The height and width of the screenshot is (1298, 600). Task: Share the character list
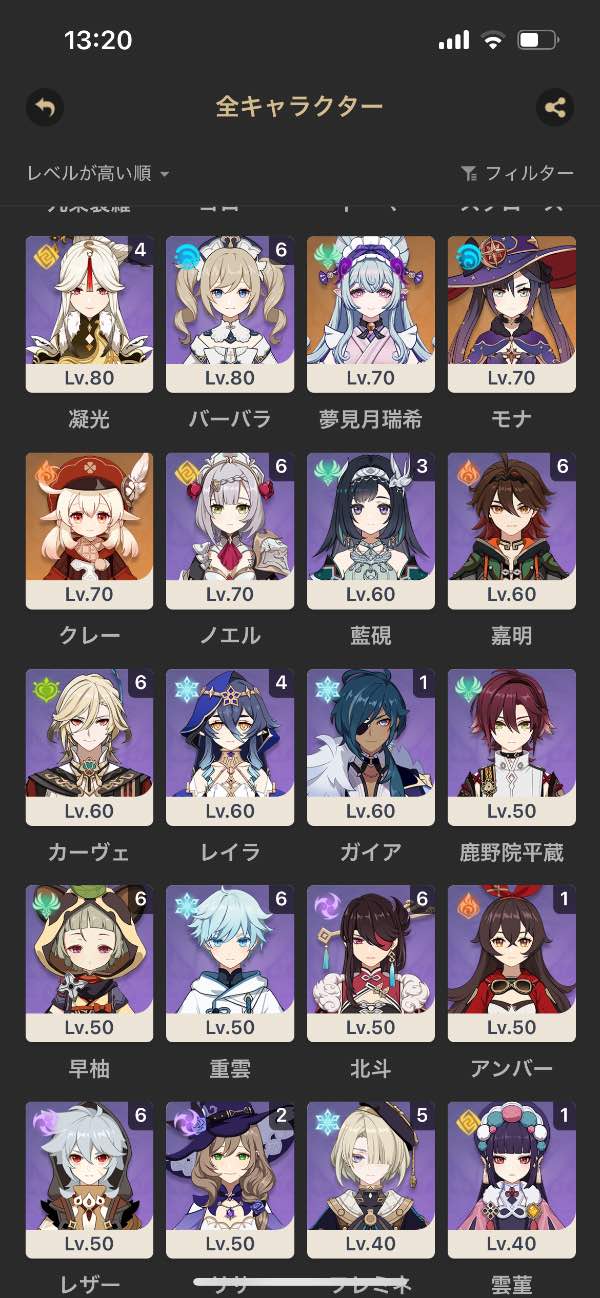(x=555, y=107)
